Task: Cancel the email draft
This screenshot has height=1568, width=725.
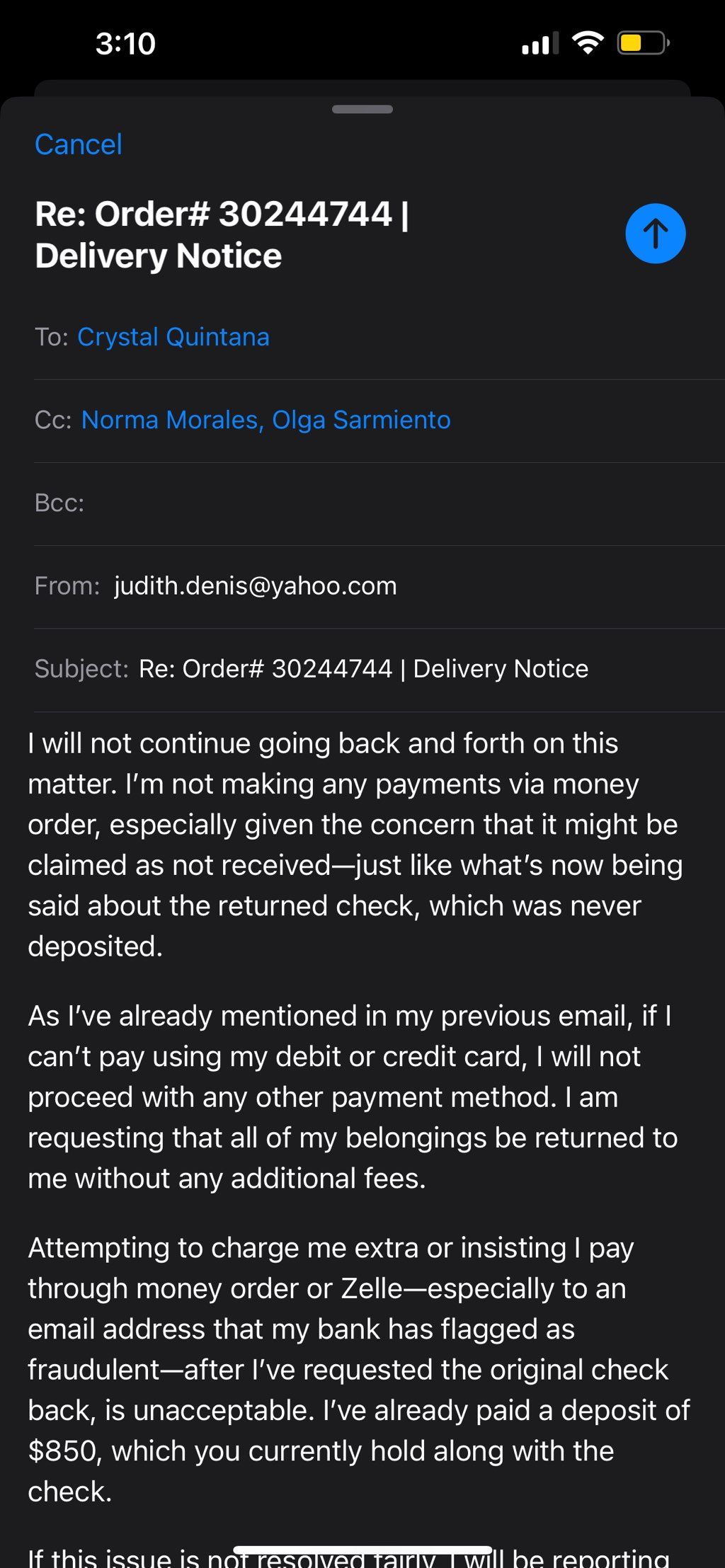Action: coord(79,144)
